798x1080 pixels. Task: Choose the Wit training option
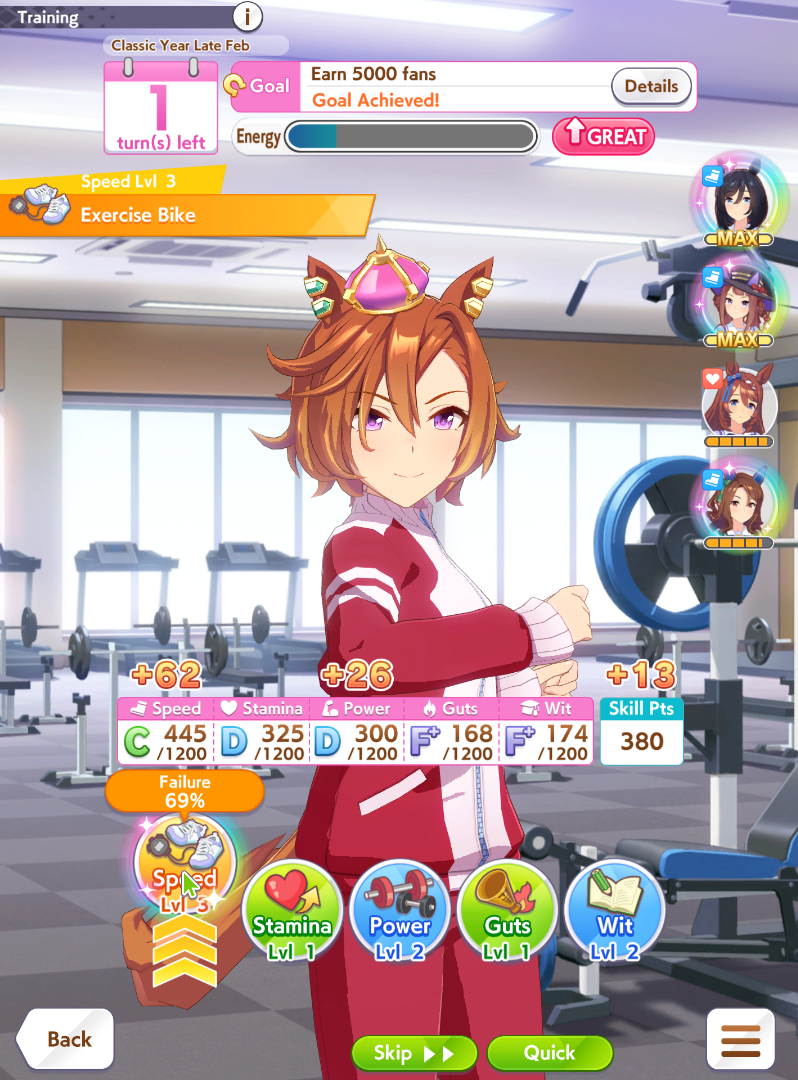(x=614, y=910)
